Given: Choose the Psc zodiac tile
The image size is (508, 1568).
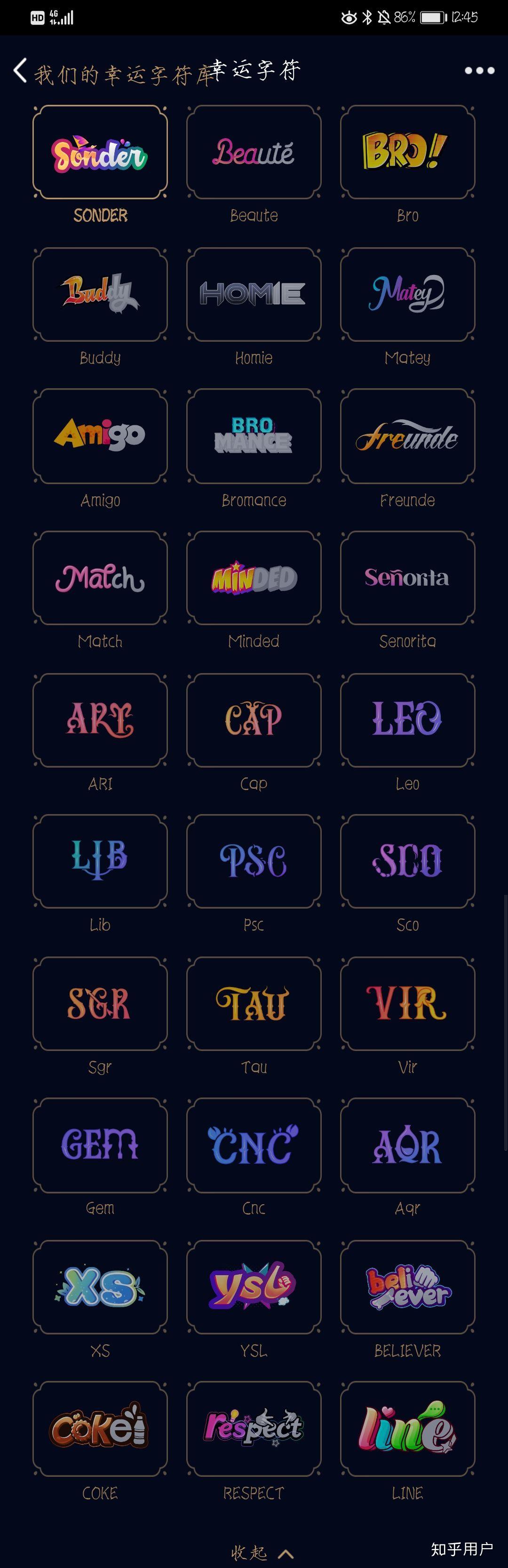Looking at the screenshot, I should pos(254,861).
